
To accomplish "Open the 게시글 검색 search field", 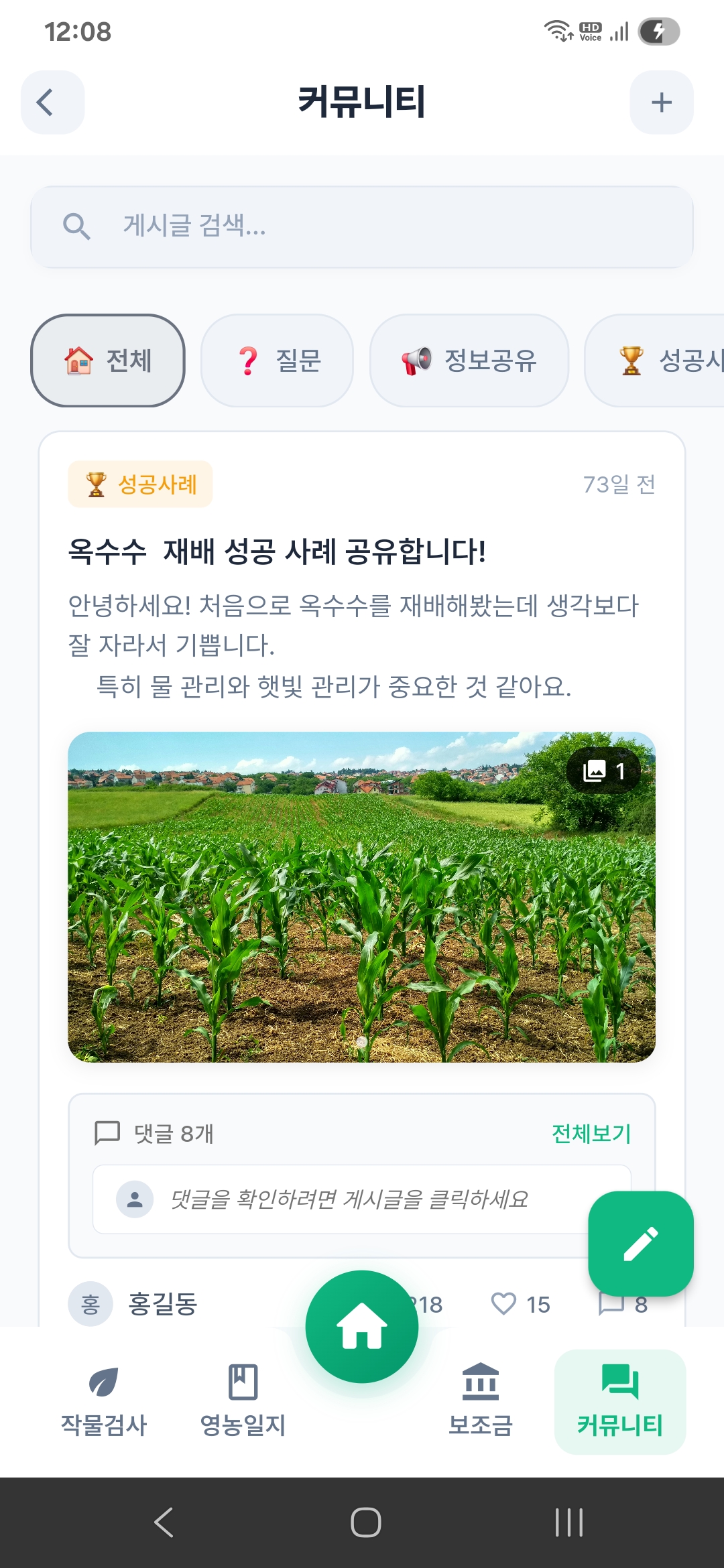I will 362,226.
